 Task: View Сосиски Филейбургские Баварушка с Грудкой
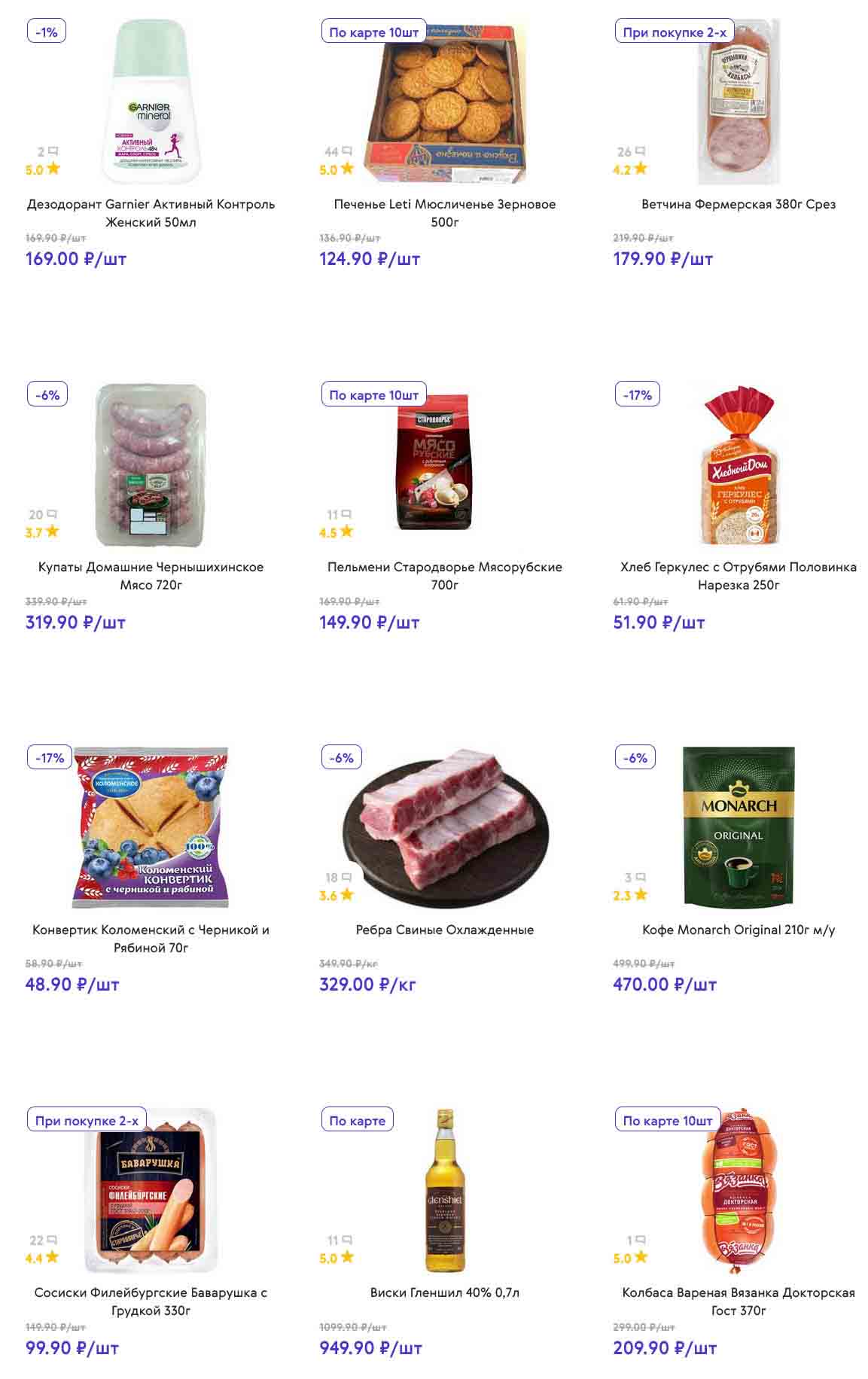[x=151, y=1301]
